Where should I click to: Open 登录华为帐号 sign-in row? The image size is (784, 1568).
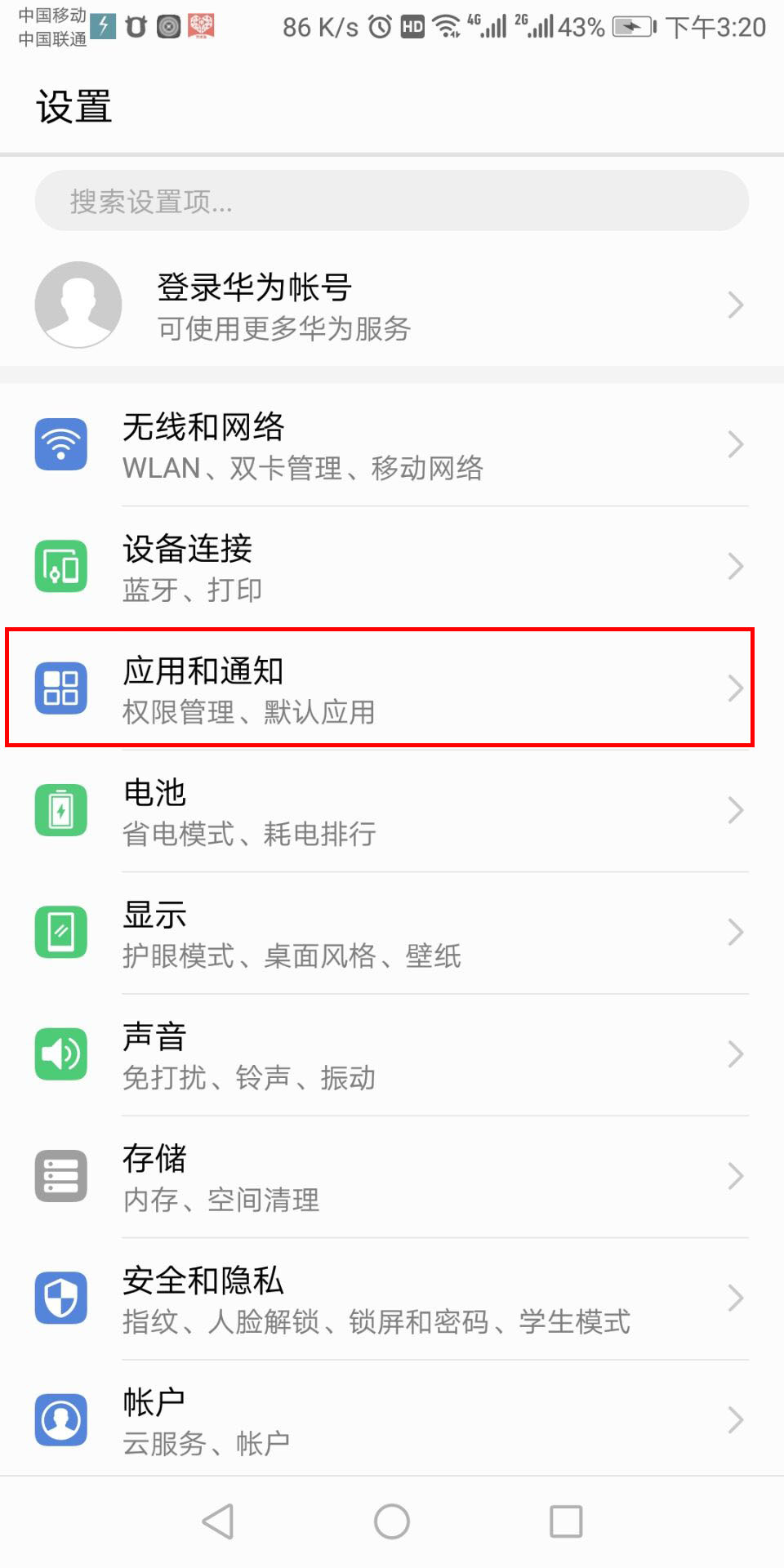pos(392,305)
